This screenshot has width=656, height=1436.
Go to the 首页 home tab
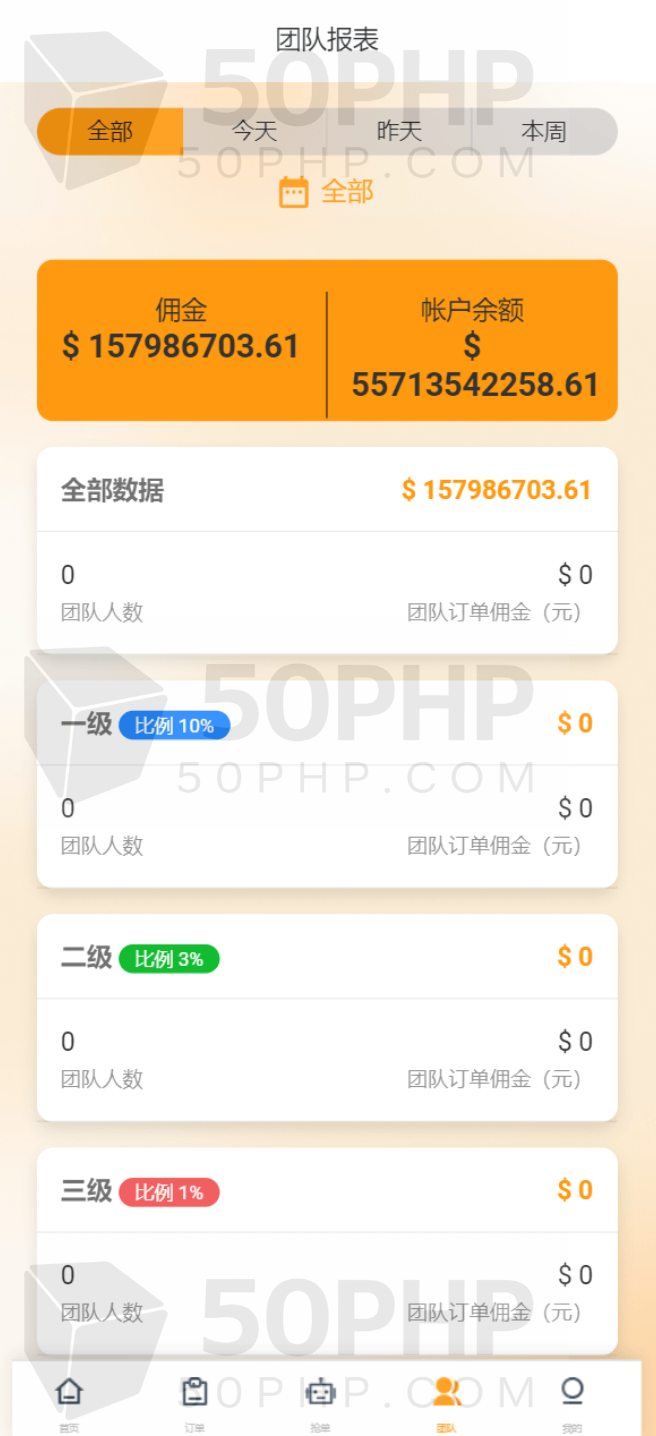[x=68, y=1400]
